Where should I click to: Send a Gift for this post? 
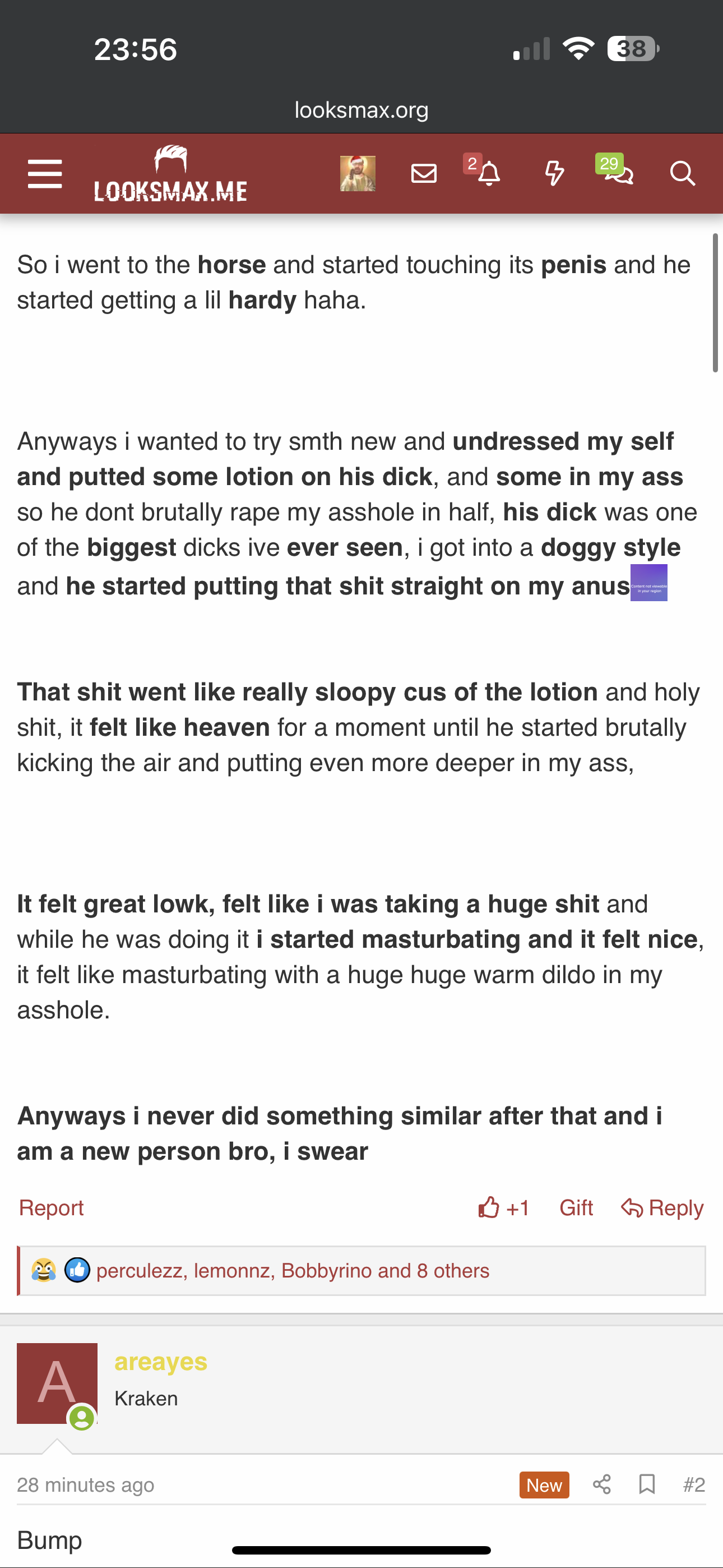point(576,1207)
